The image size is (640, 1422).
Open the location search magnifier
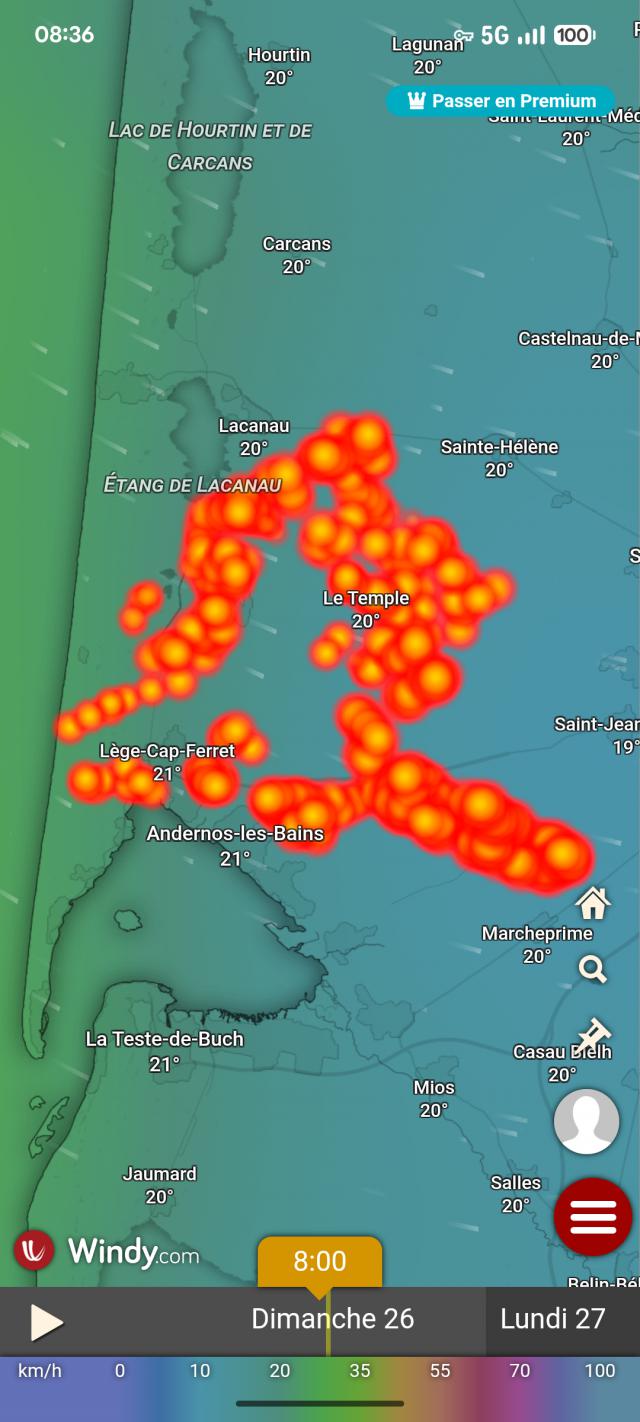click(x=593, y=969)
